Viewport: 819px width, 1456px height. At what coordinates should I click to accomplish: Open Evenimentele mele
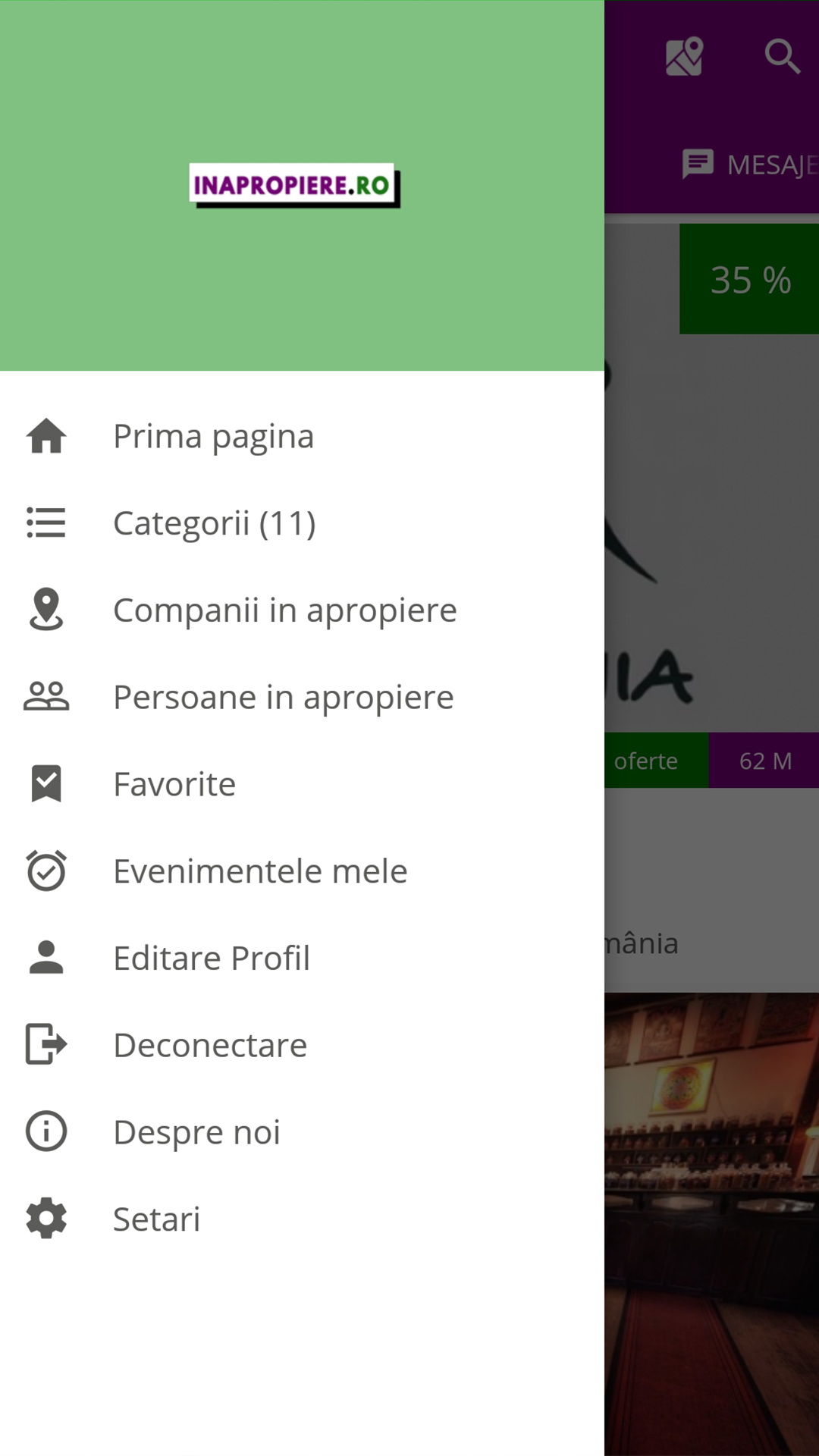click(302, 871)
